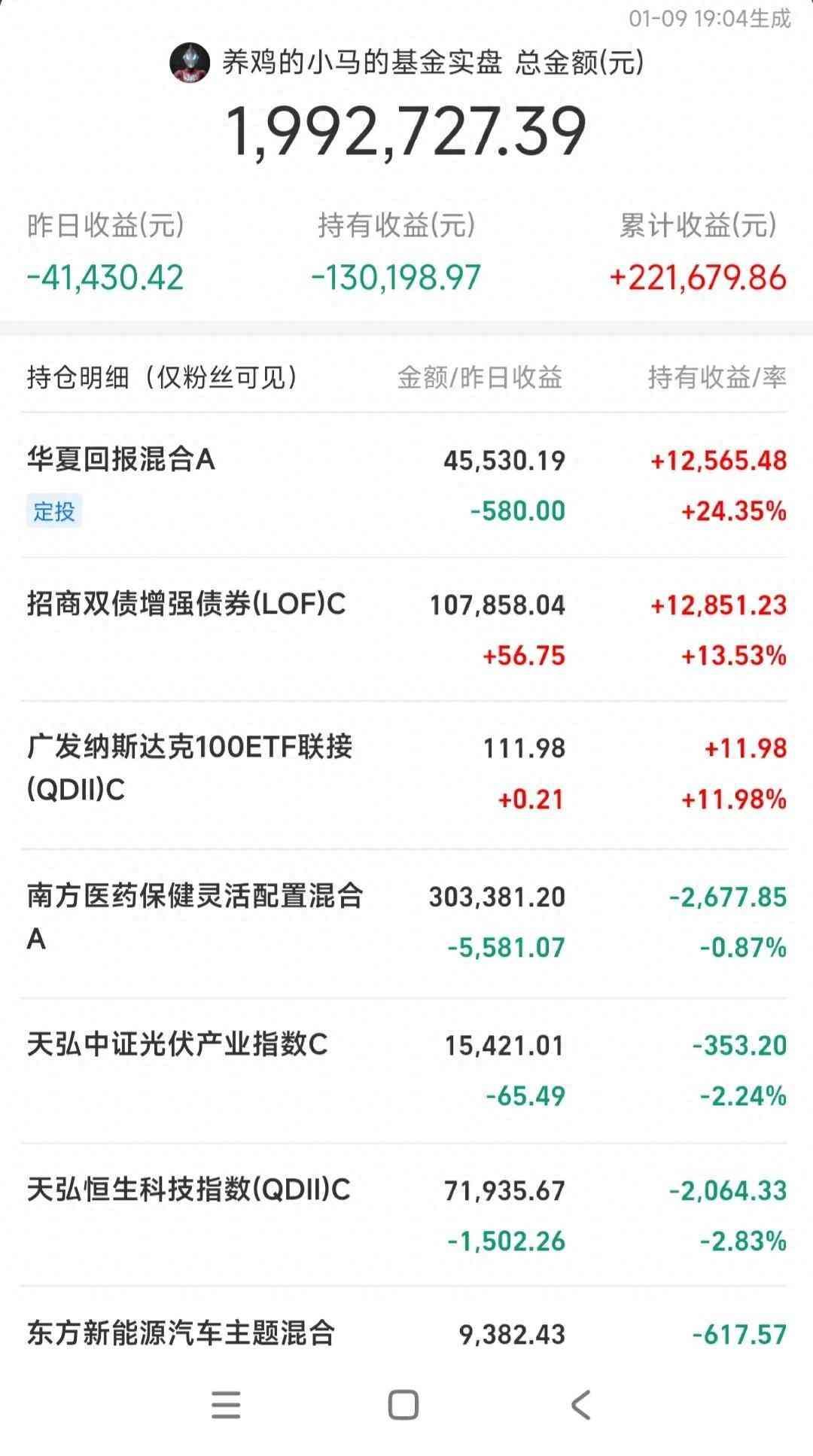The width and height of the screenshot is (813, 1456).
Task: Open 东方新能源汽车主题混合 fund row
Action: 181,1333
